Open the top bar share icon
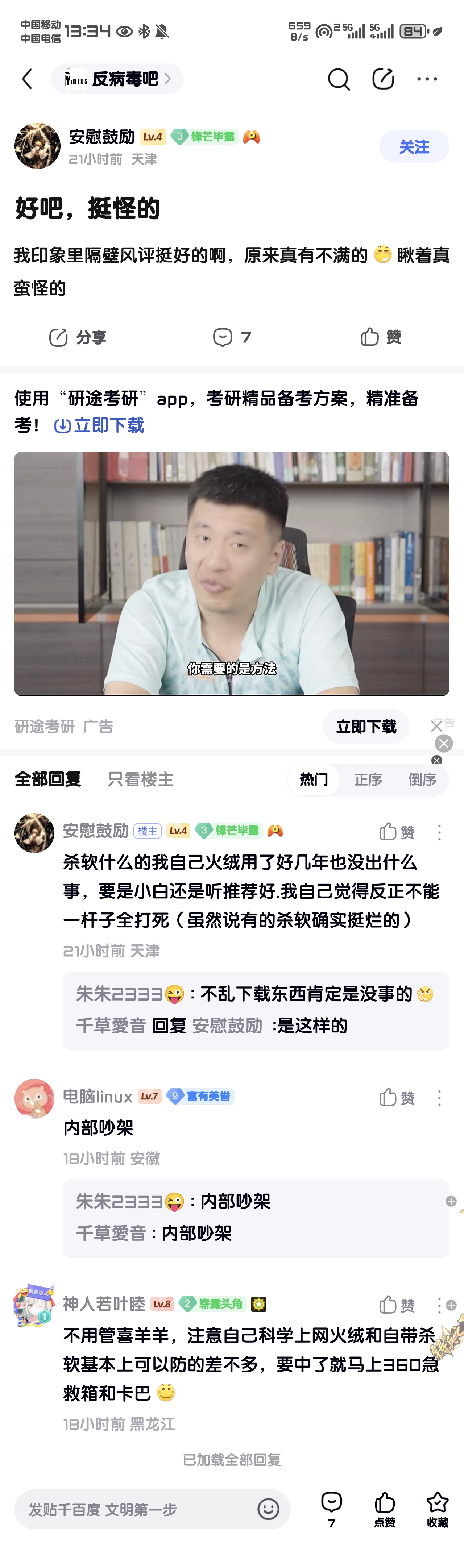This screenshot has width=464, height=1568. click(383, 79)
